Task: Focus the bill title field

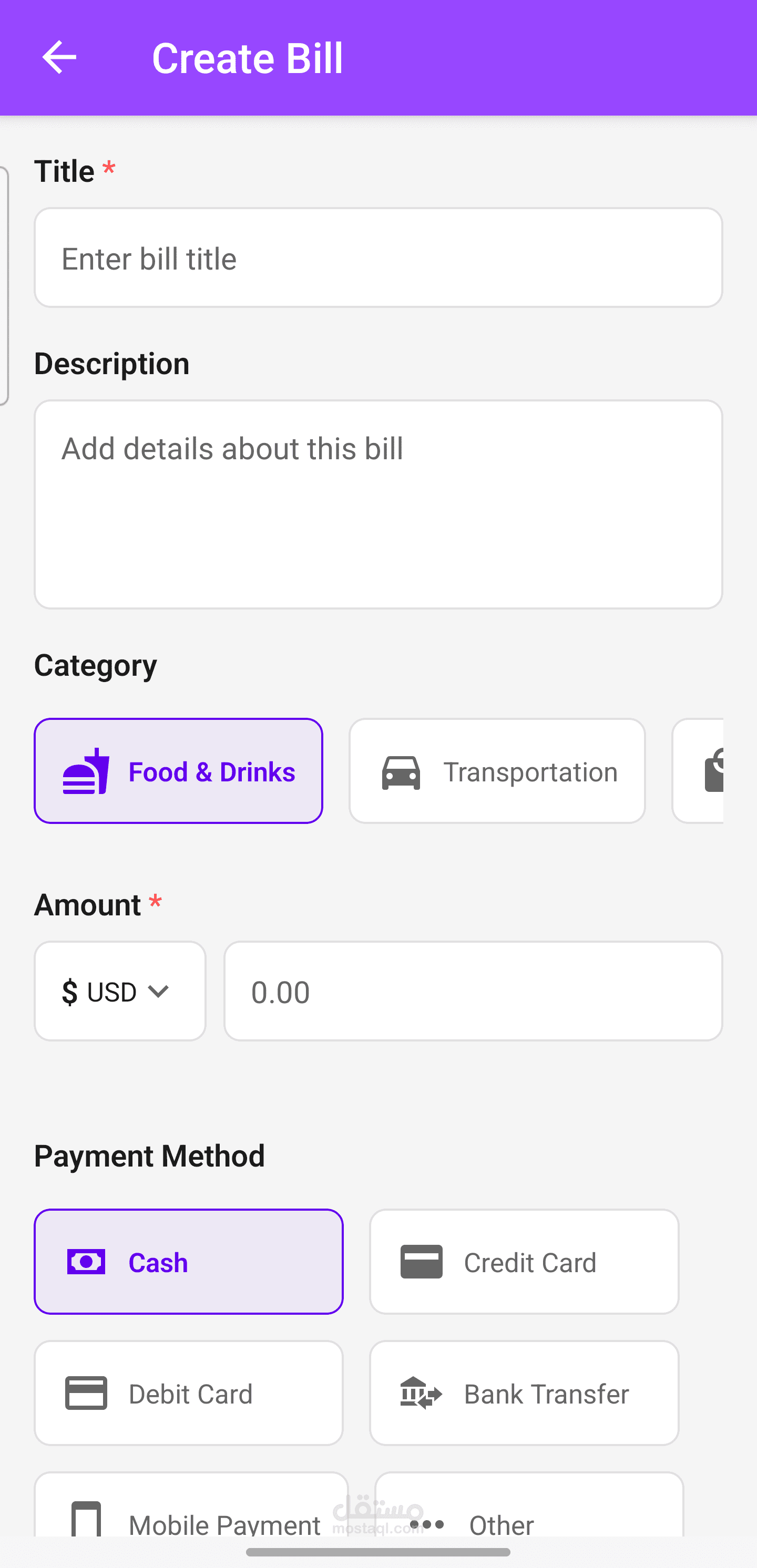Action: [x=377, y=258]
